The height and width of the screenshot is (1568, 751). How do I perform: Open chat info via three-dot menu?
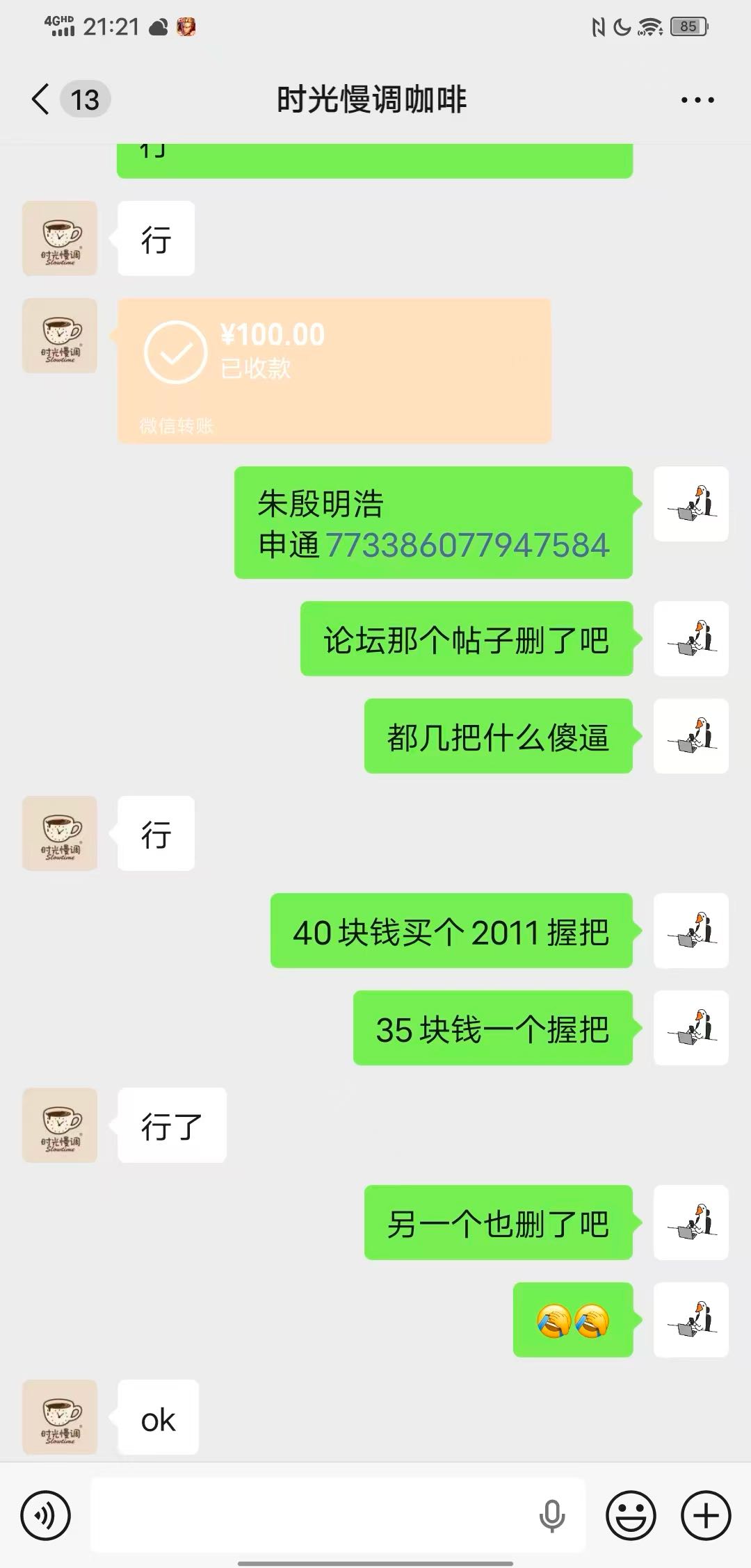click(697, 100)
